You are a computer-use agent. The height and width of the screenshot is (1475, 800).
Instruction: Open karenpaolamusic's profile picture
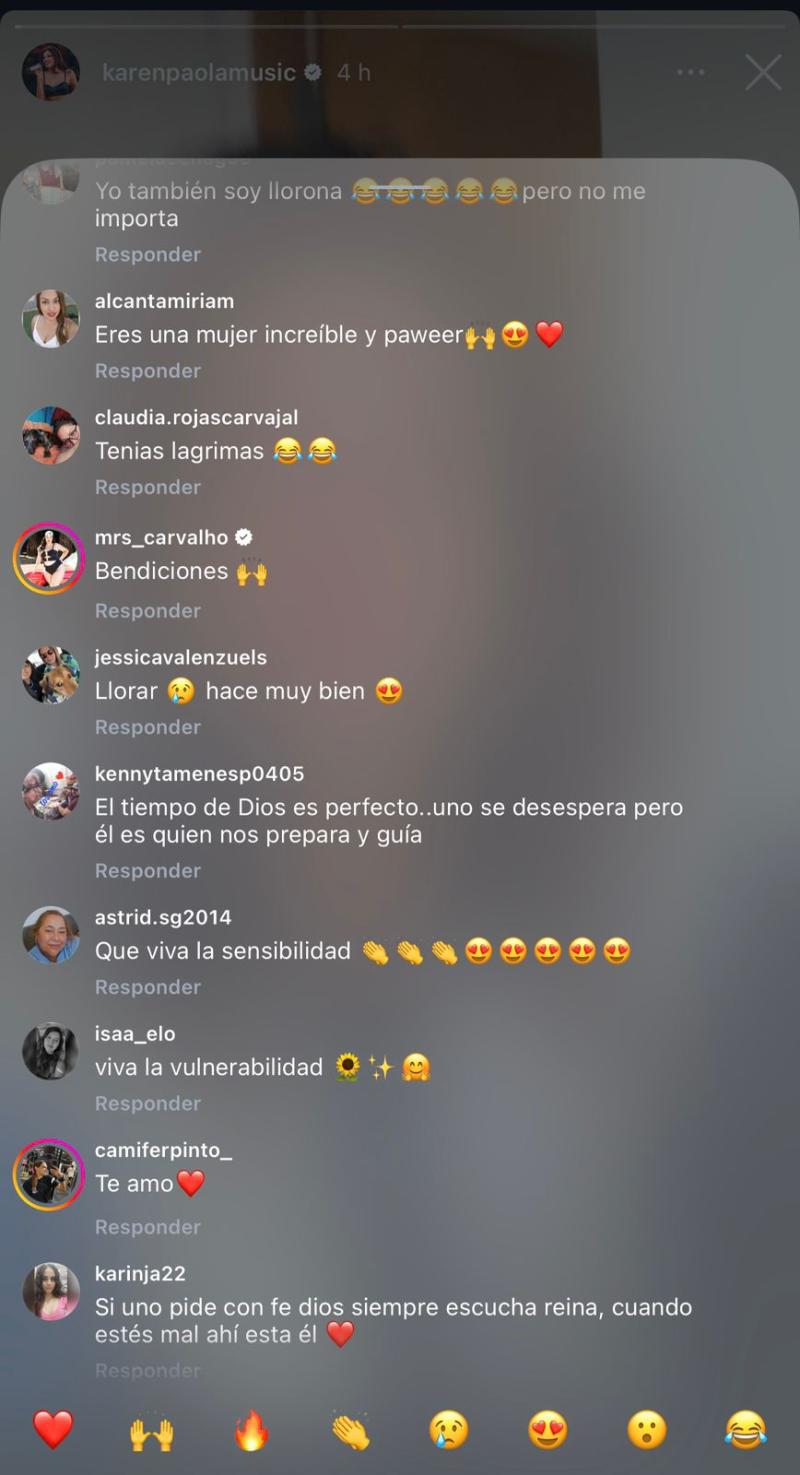coord(49,72)
